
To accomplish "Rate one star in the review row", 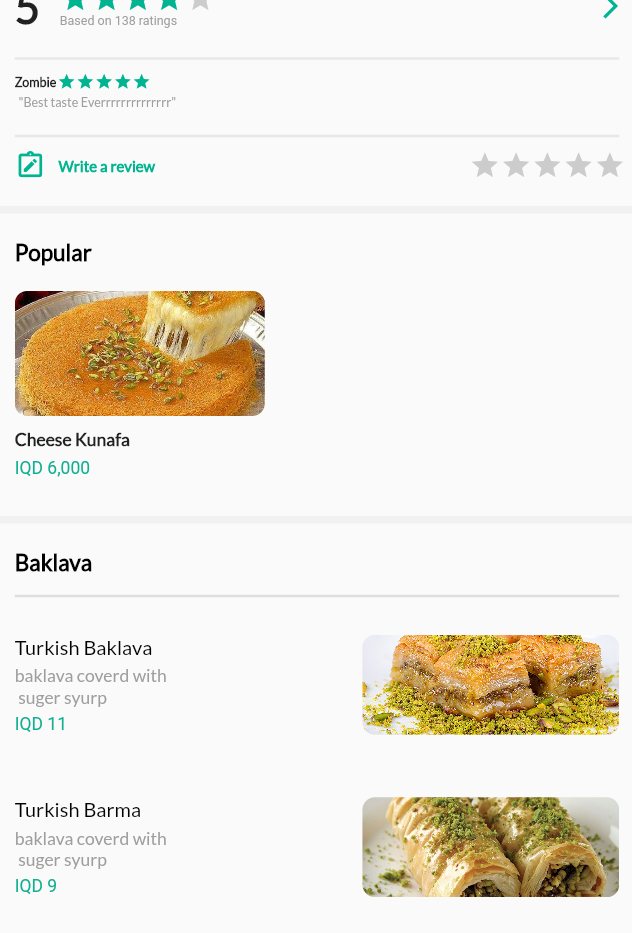I will [485, 166].
